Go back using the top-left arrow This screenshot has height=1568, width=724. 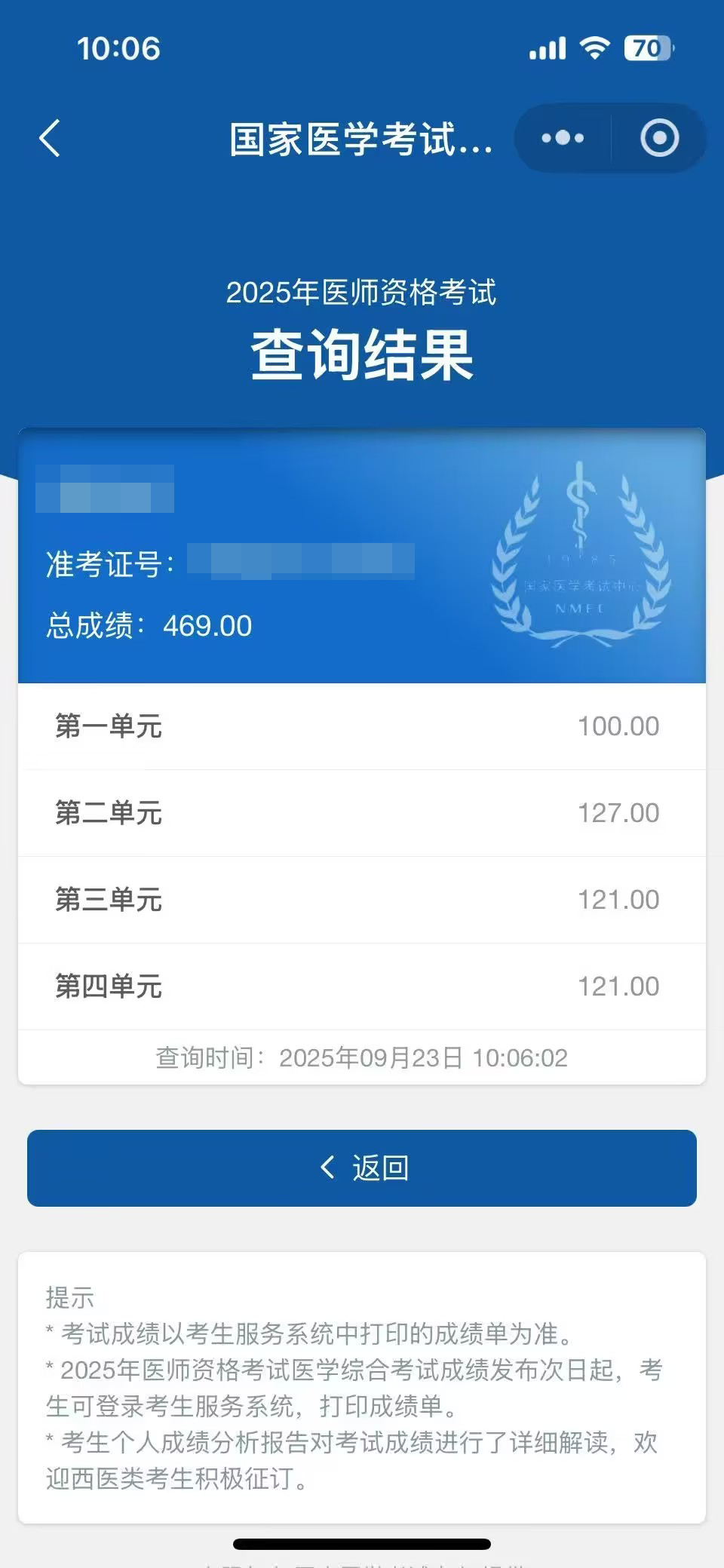pos(50,139)
